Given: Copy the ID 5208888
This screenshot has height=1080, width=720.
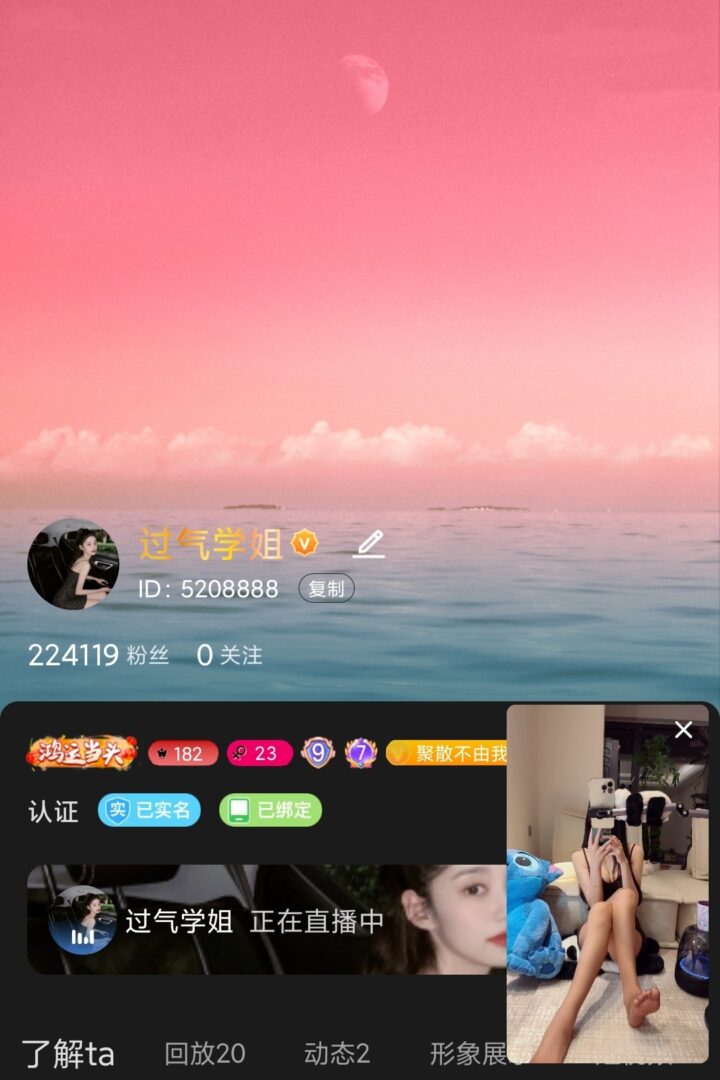Looking at the screenshot, I should click(326, 589).
